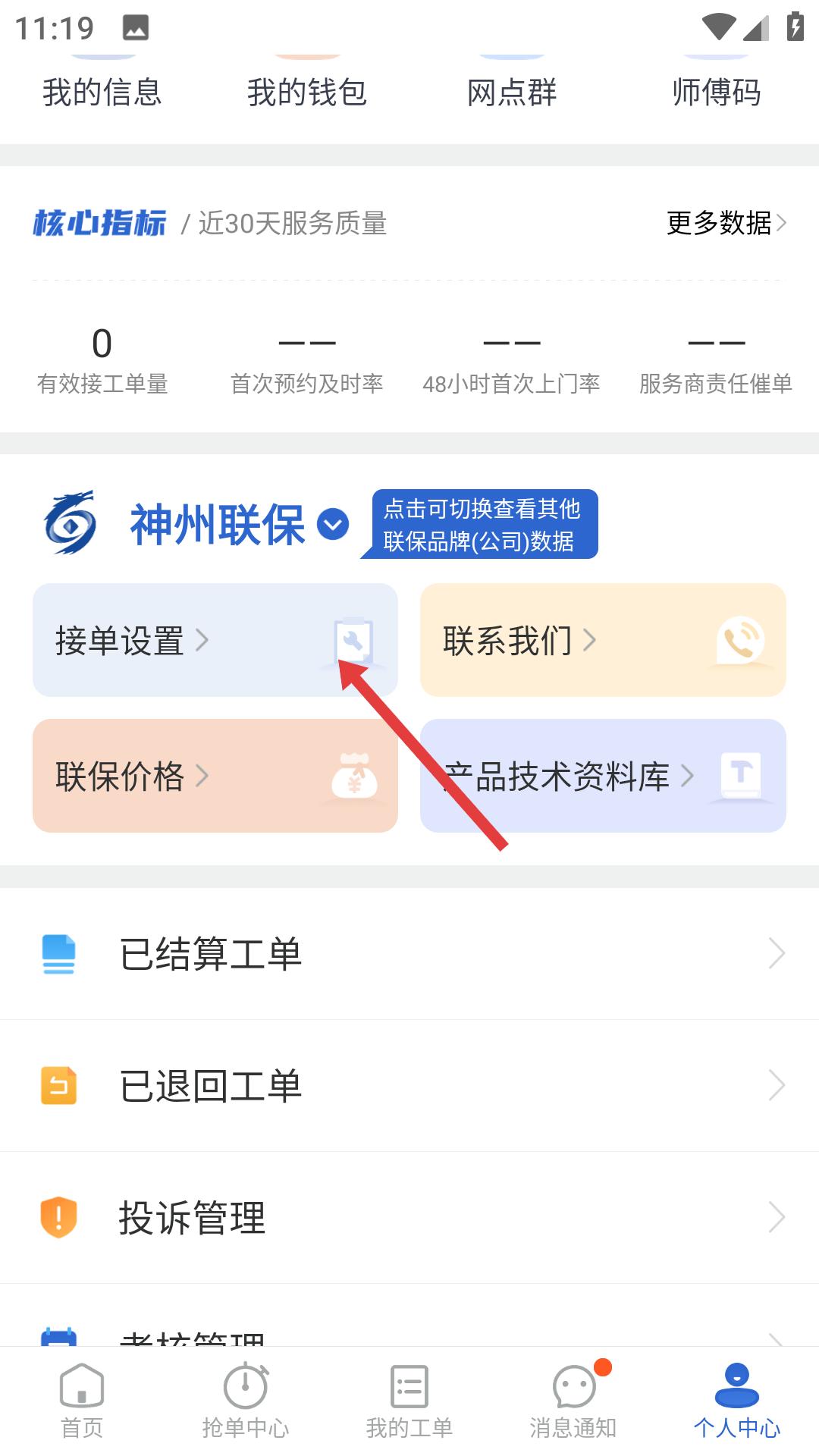Open 我的钱包 wallet
819x1456 pixels.
(307, 91)
